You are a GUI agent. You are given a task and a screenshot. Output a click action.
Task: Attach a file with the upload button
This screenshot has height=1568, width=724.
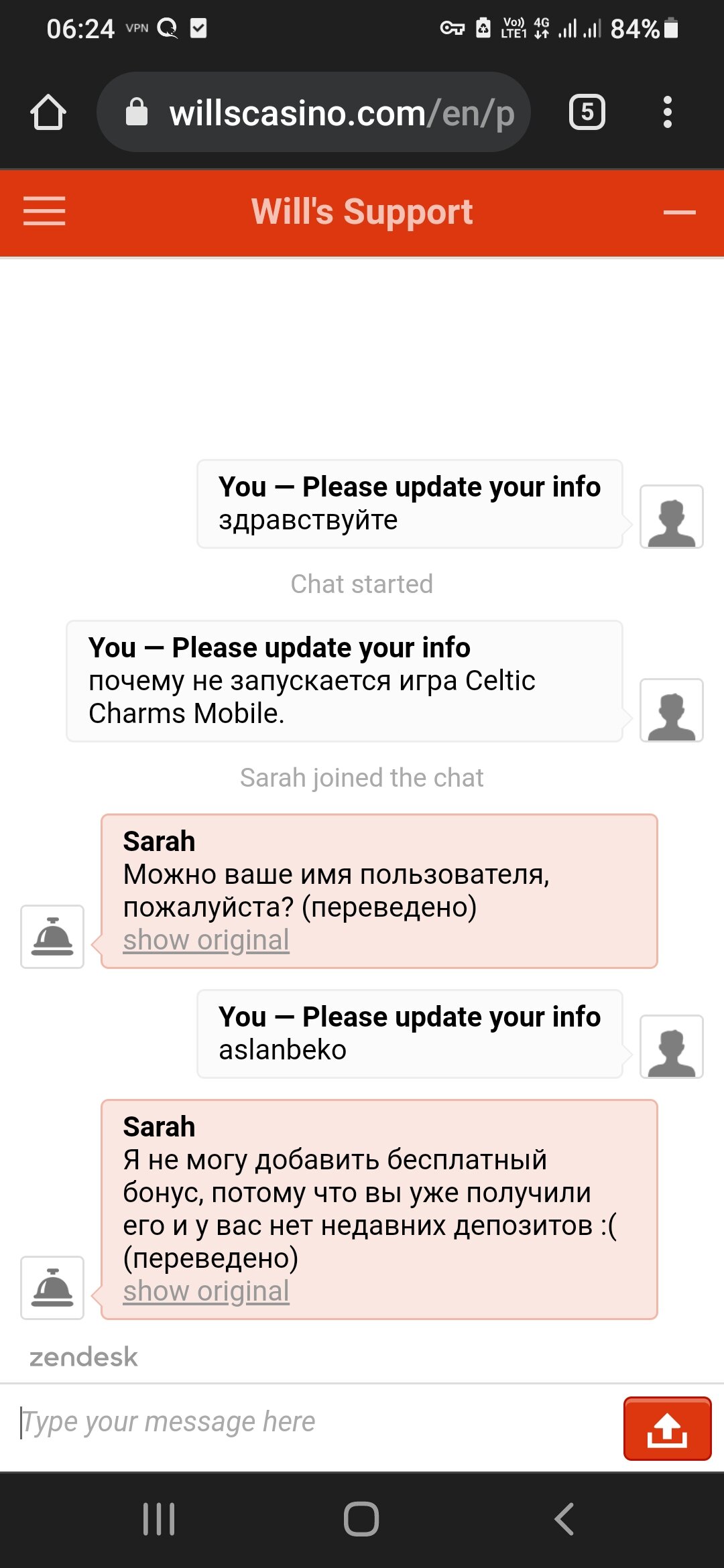[667, 1428]
